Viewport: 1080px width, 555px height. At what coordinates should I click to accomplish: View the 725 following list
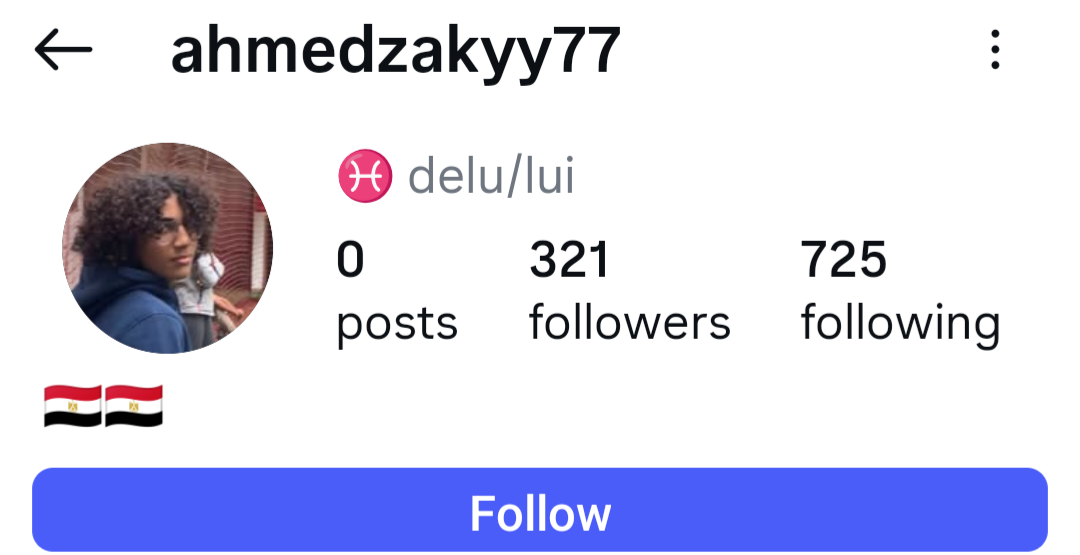click(899, 292)
